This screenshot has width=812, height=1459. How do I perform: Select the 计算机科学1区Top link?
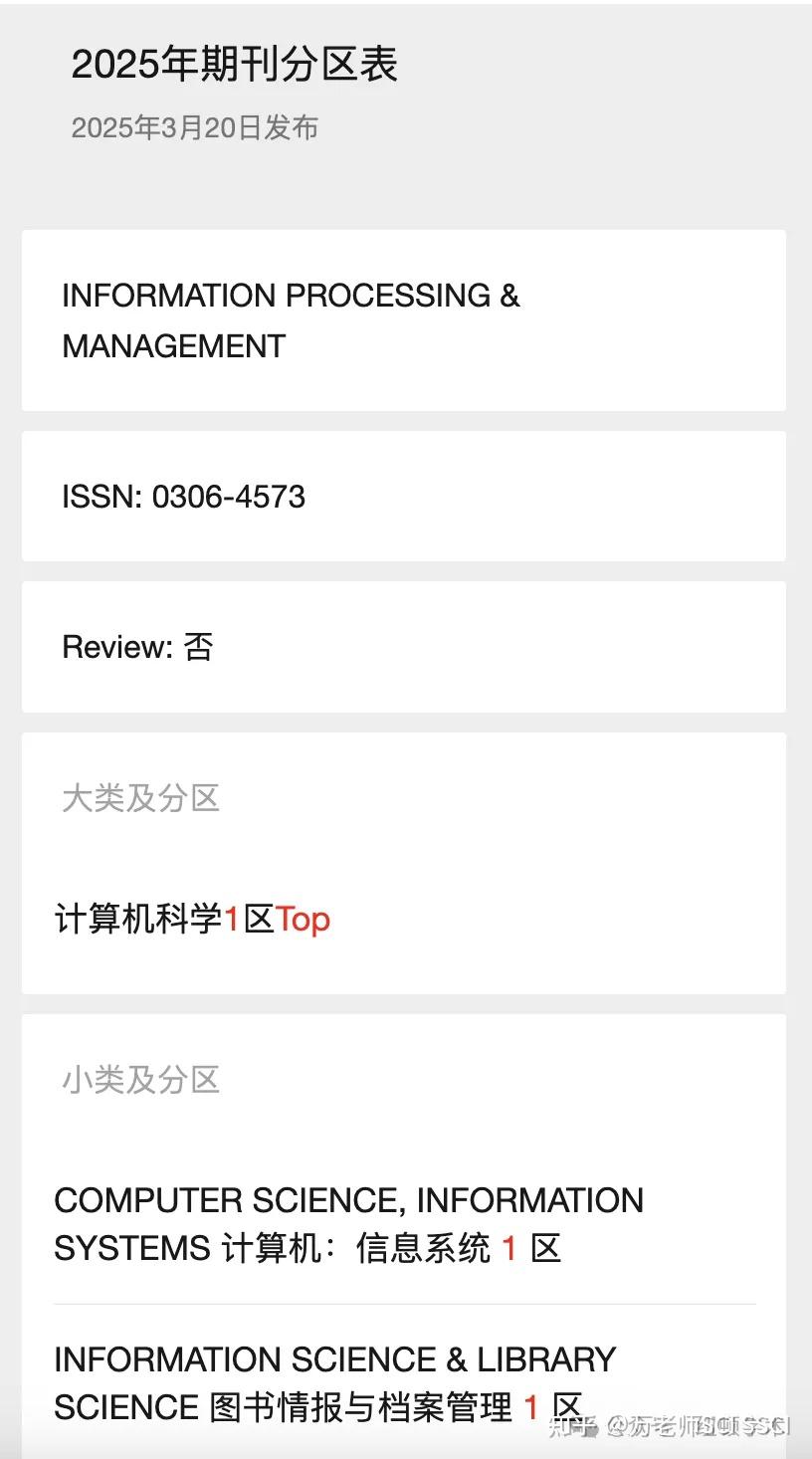(193, 920)
